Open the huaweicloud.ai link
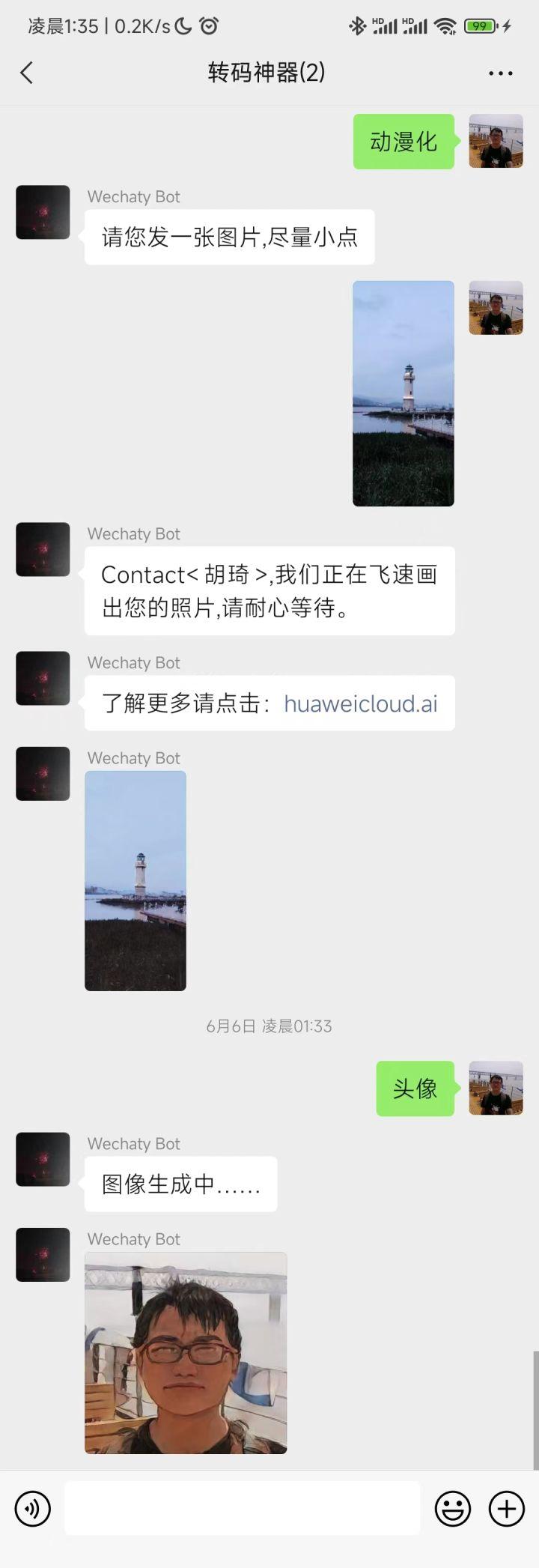Image resolution: width=539 pixels, height=1568 pixels. click(361, 703)
